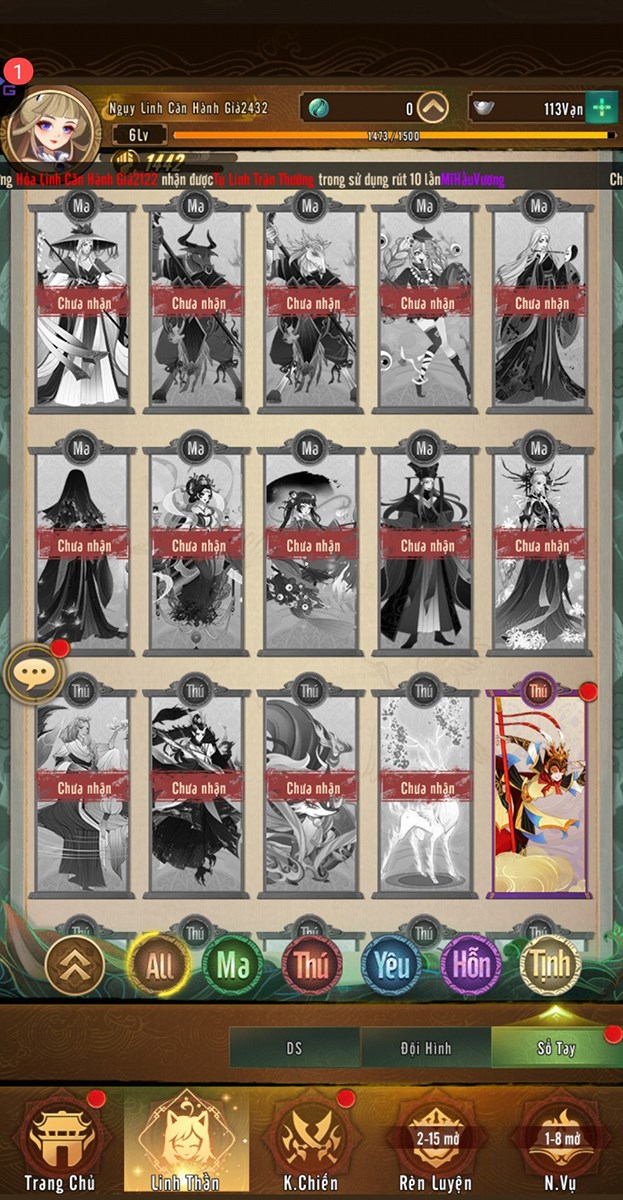Filter spirits by Tịnh type
Image resolution: width=623 pixels, height=1200 pixels.
[x=549, y=965]
